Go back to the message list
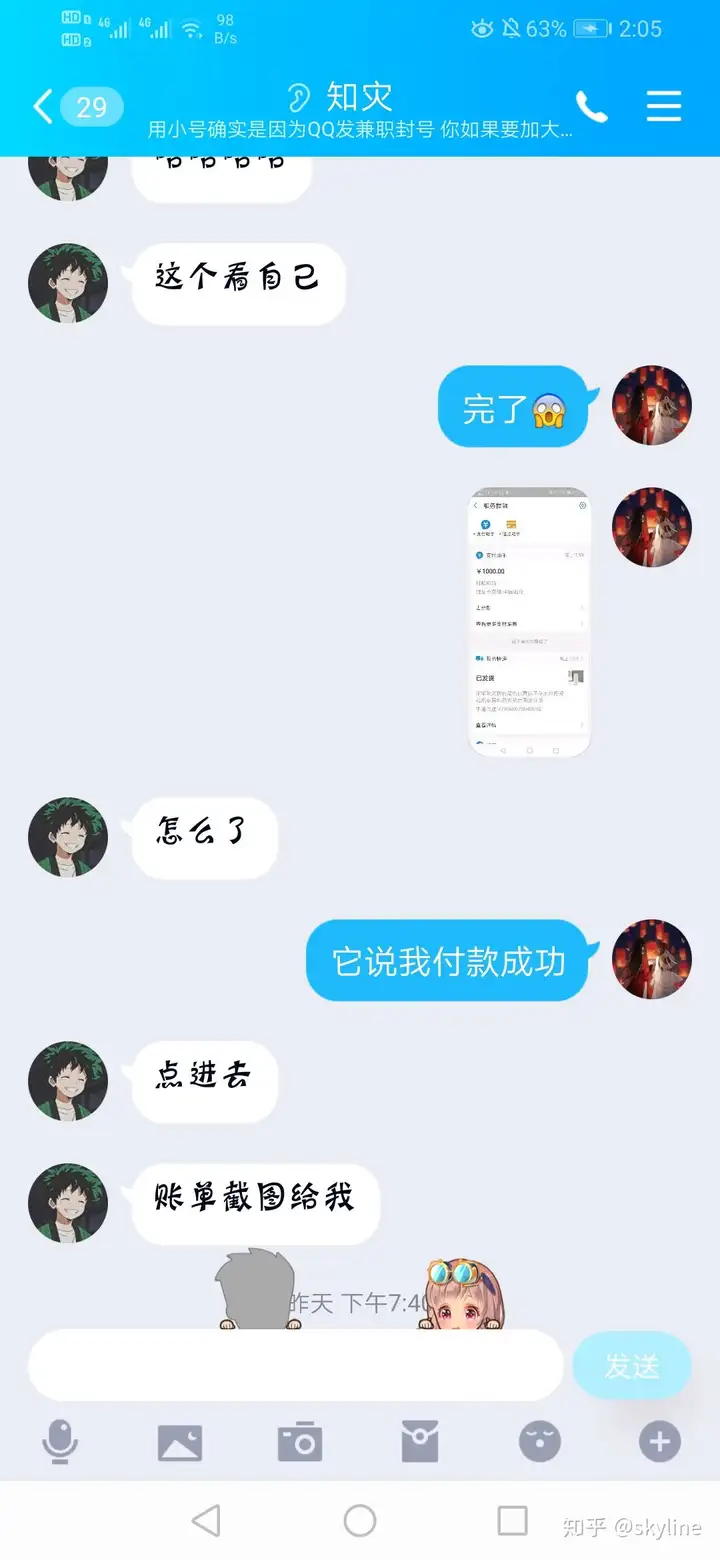 click(x=44, y=106)
